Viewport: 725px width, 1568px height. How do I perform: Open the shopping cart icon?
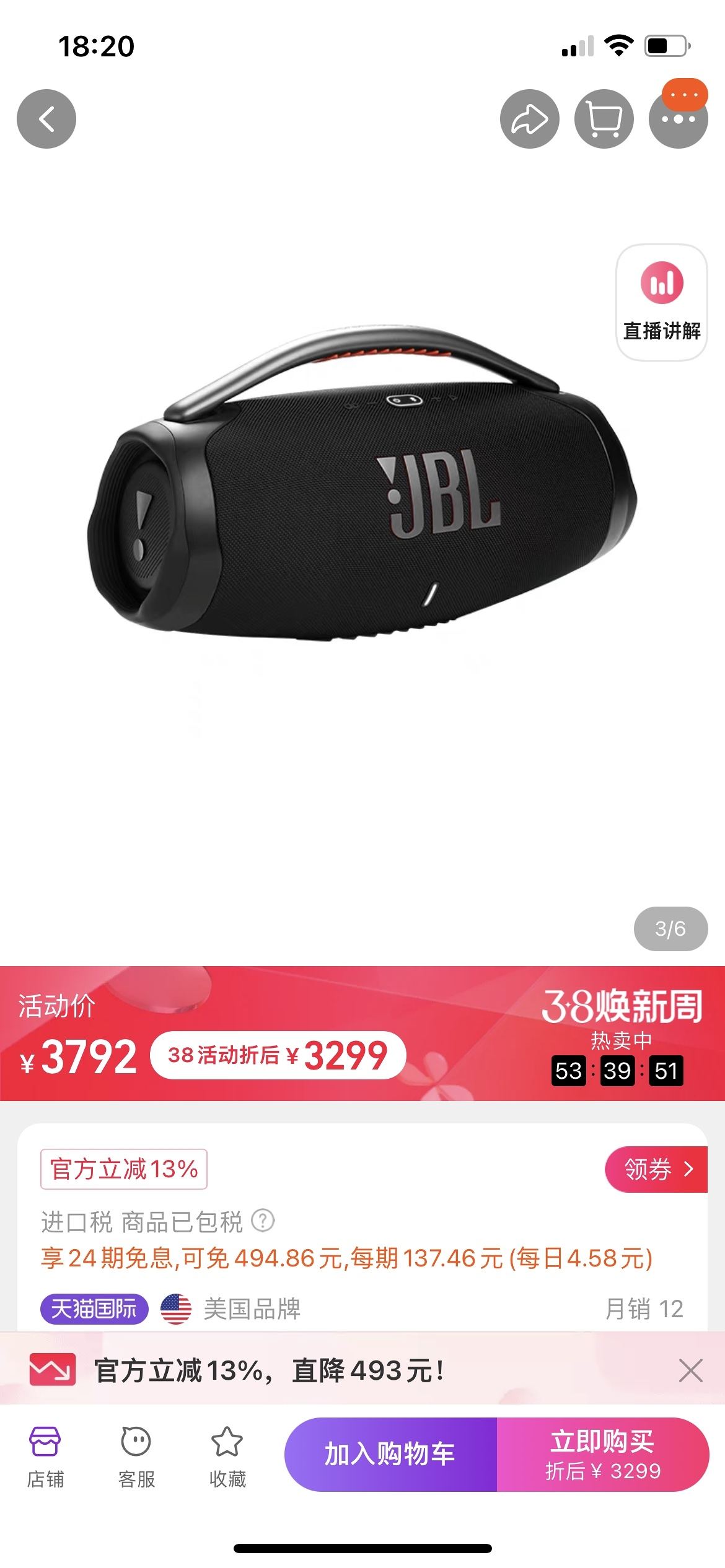pyautogui.click(x=604, y=118)
